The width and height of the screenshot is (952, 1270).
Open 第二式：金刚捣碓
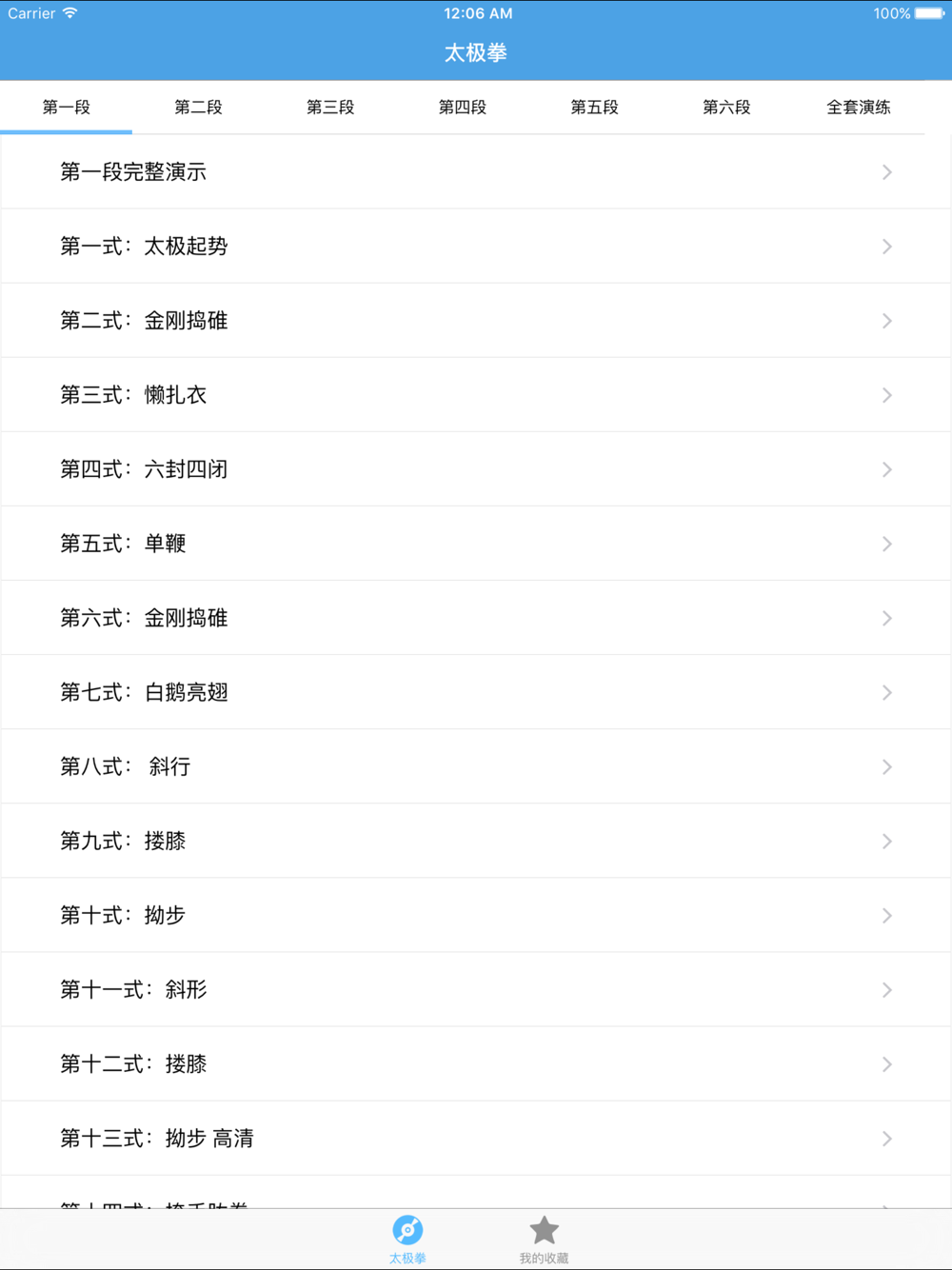click(x=476, y=321)
